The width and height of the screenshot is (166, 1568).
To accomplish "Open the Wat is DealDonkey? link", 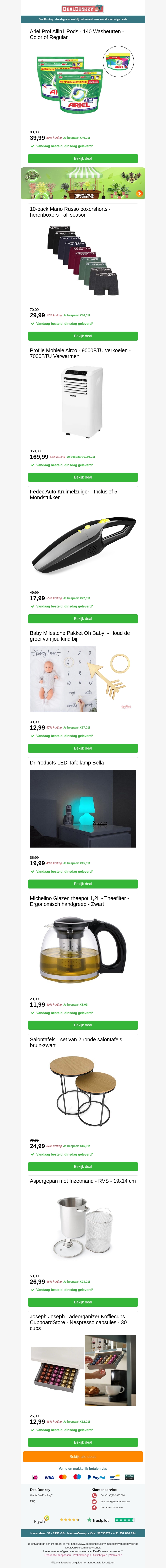I will coord(41,1495).
